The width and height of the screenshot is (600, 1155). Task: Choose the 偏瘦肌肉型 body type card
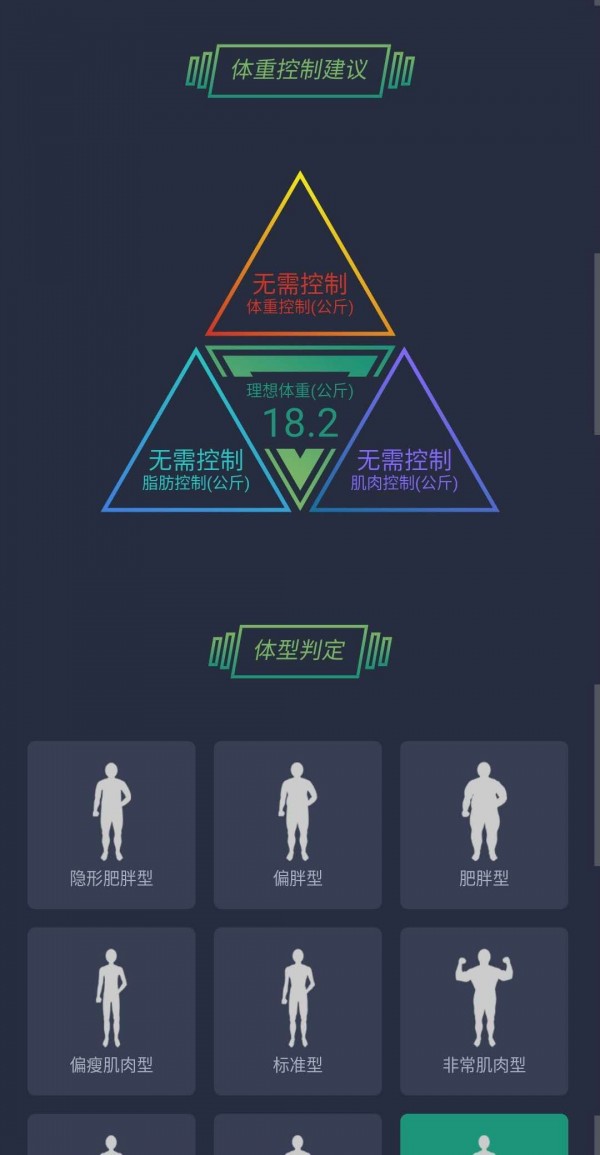(111, 1011)
